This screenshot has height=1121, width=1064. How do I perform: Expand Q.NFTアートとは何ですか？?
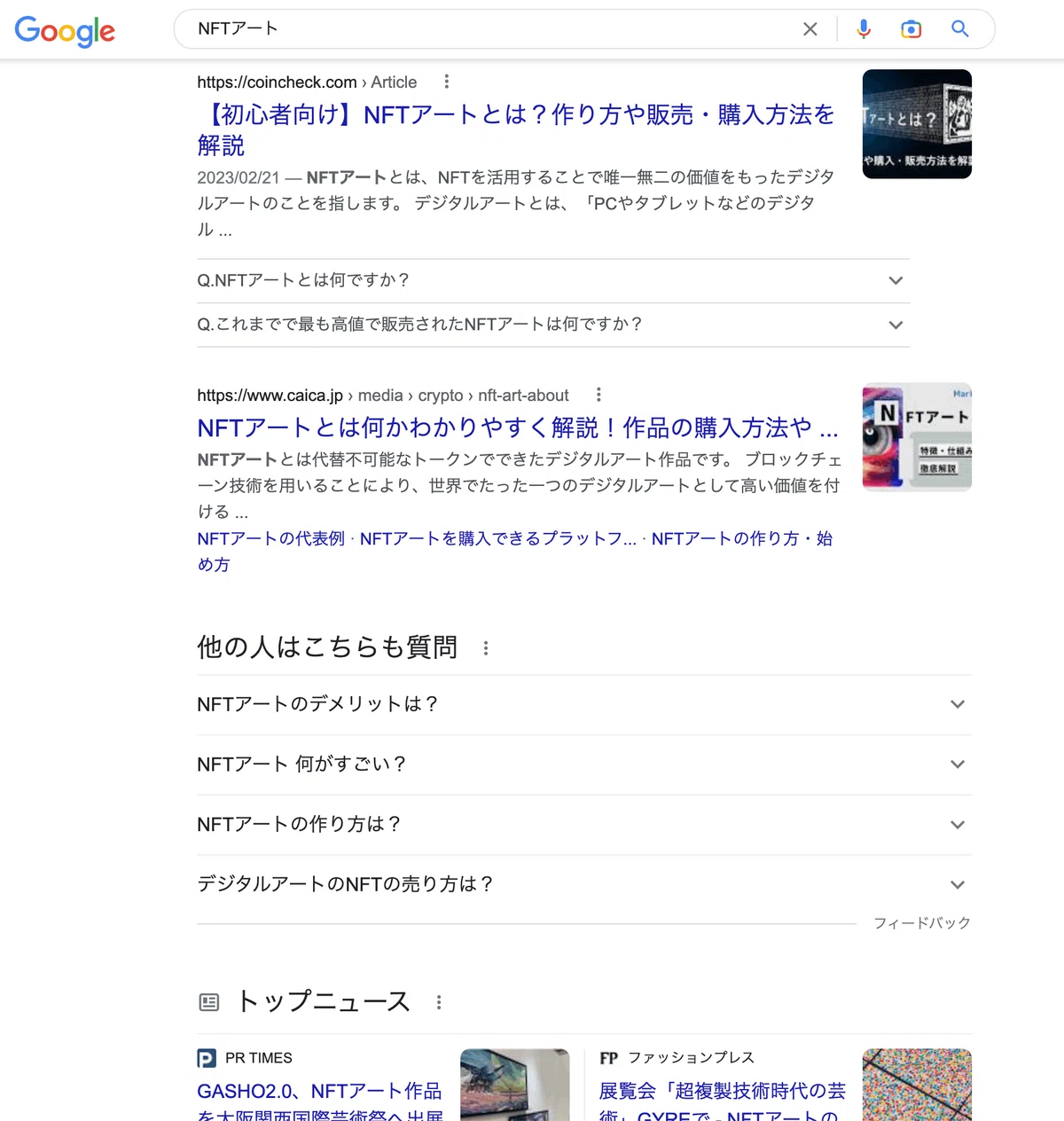[553, 280]
